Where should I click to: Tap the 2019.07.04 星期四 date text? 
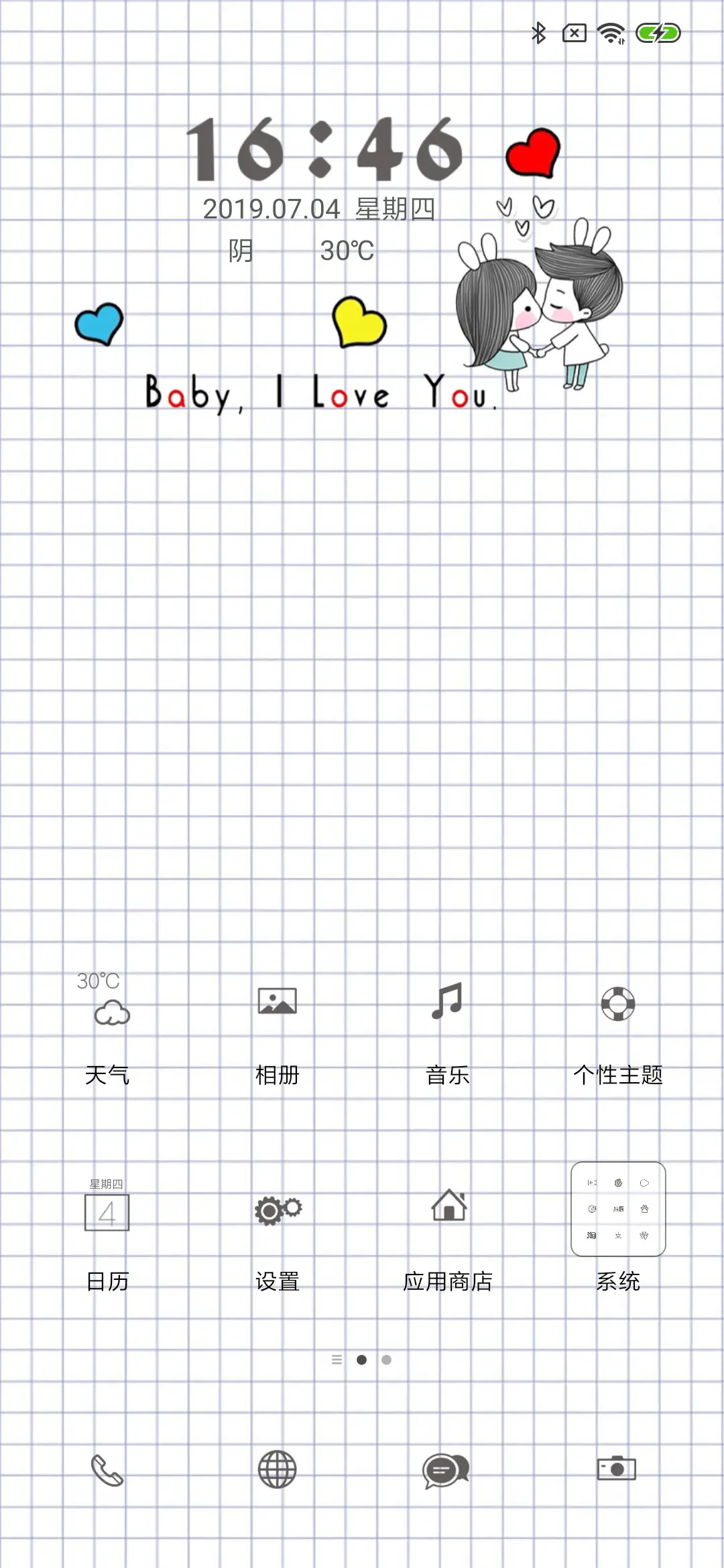318,208
